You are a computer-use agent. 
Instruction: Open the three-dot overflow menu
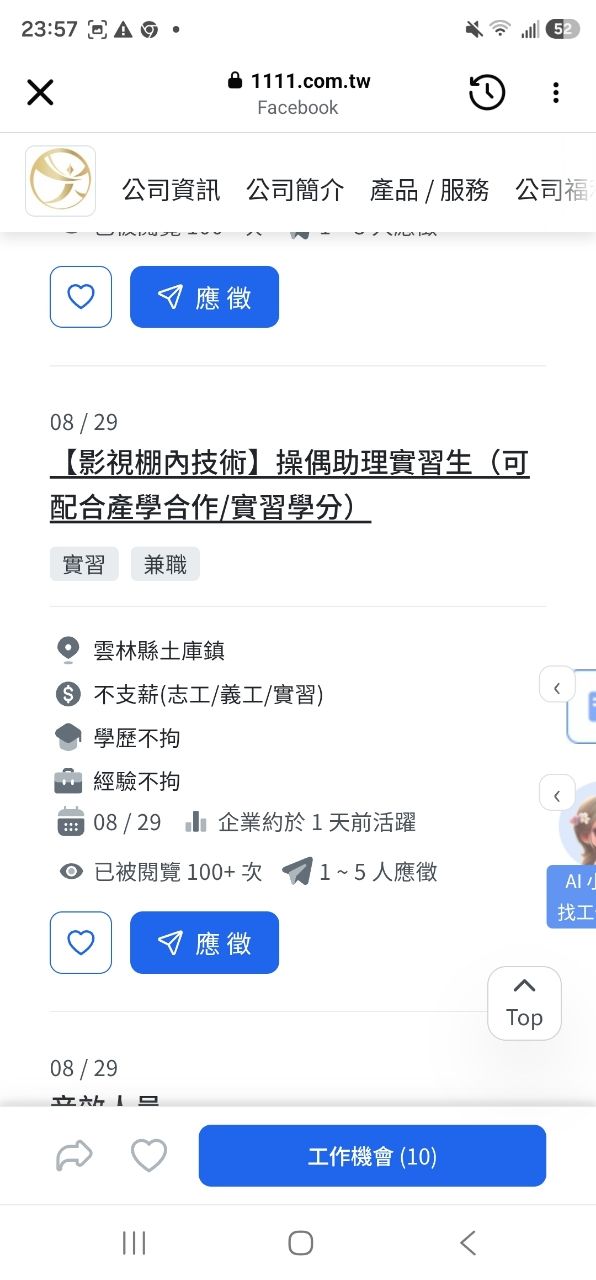pos(556,93)
